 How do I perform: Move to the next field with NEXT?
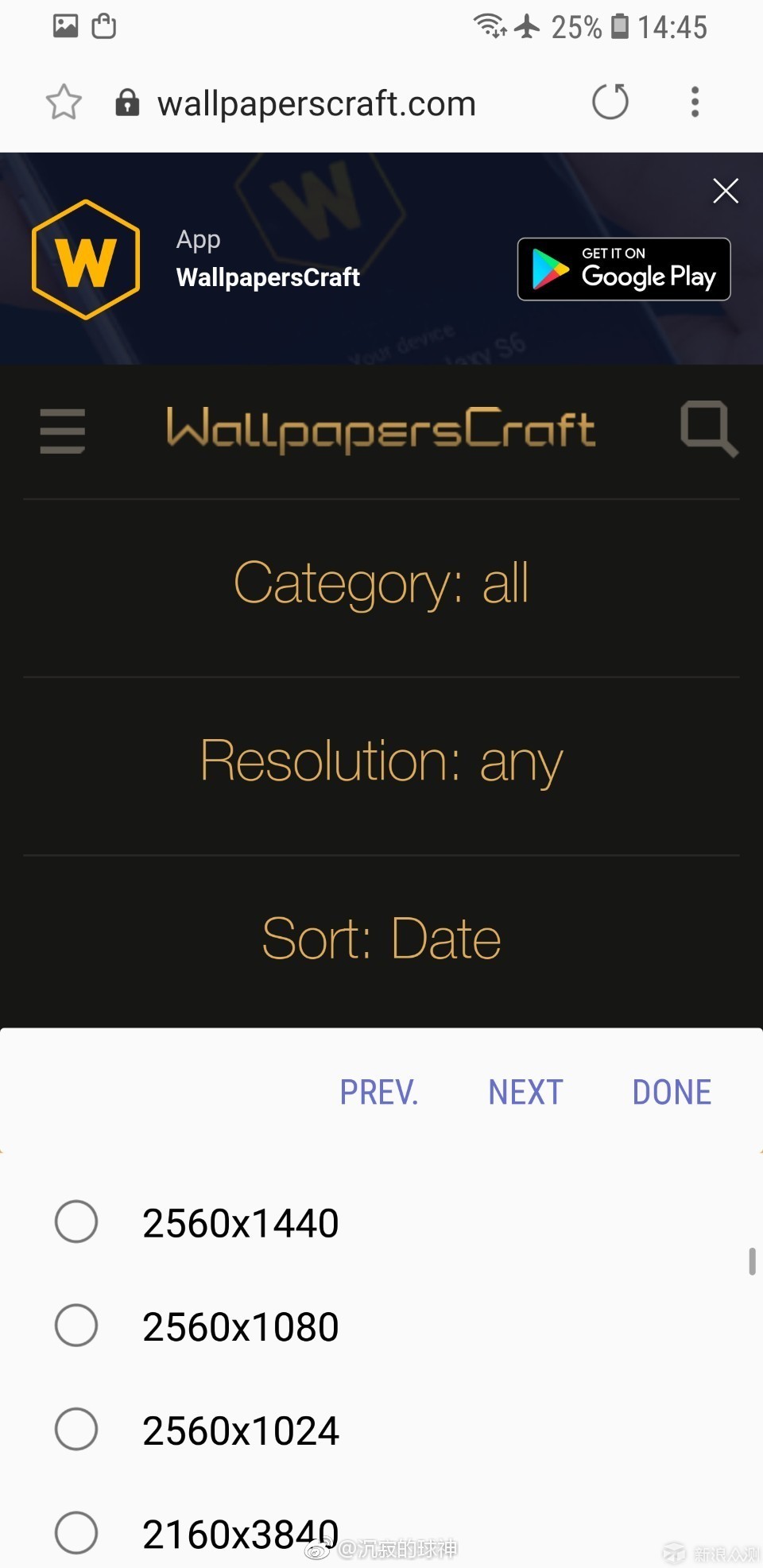(x=525, y=1091)
